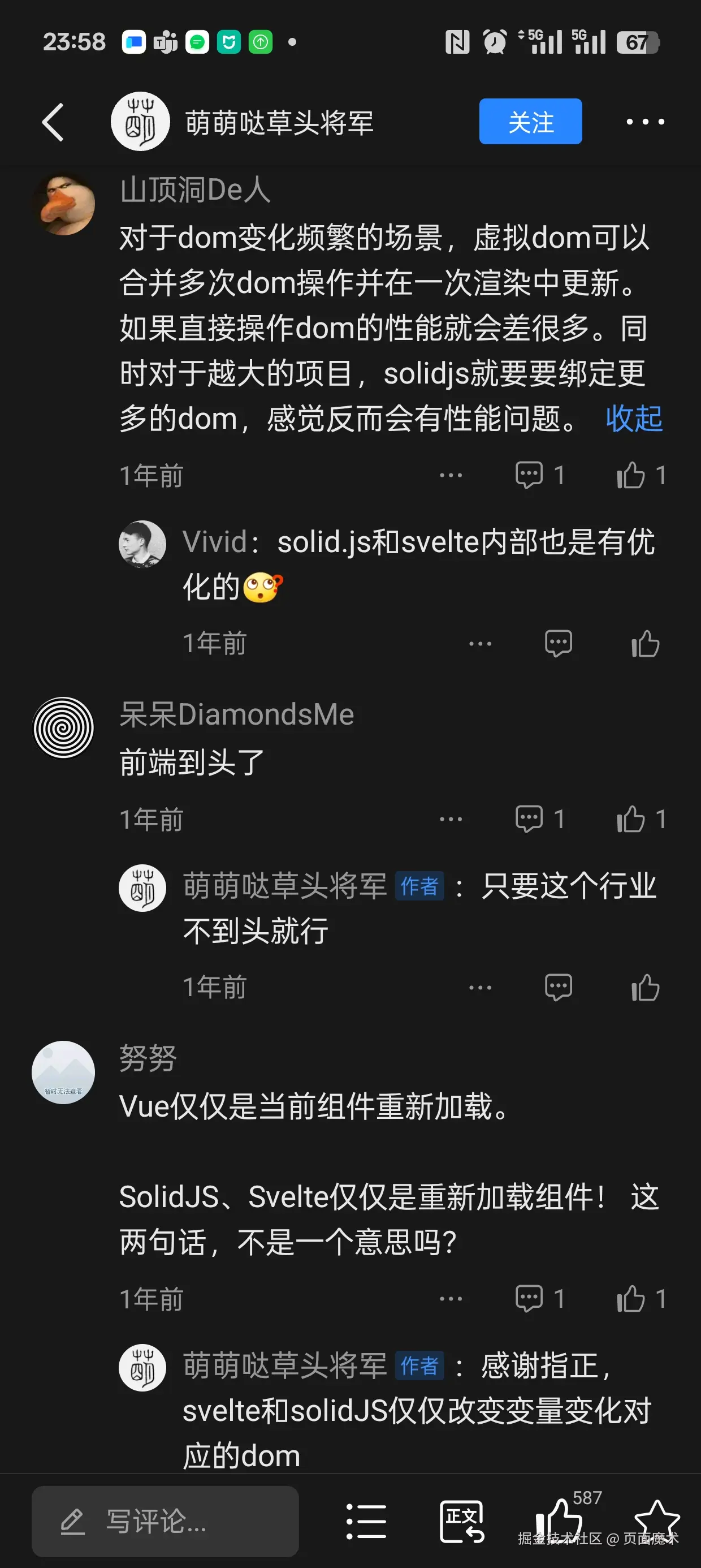
Task: Open the top-right overflow menu
Action: [x=645, y=122]
